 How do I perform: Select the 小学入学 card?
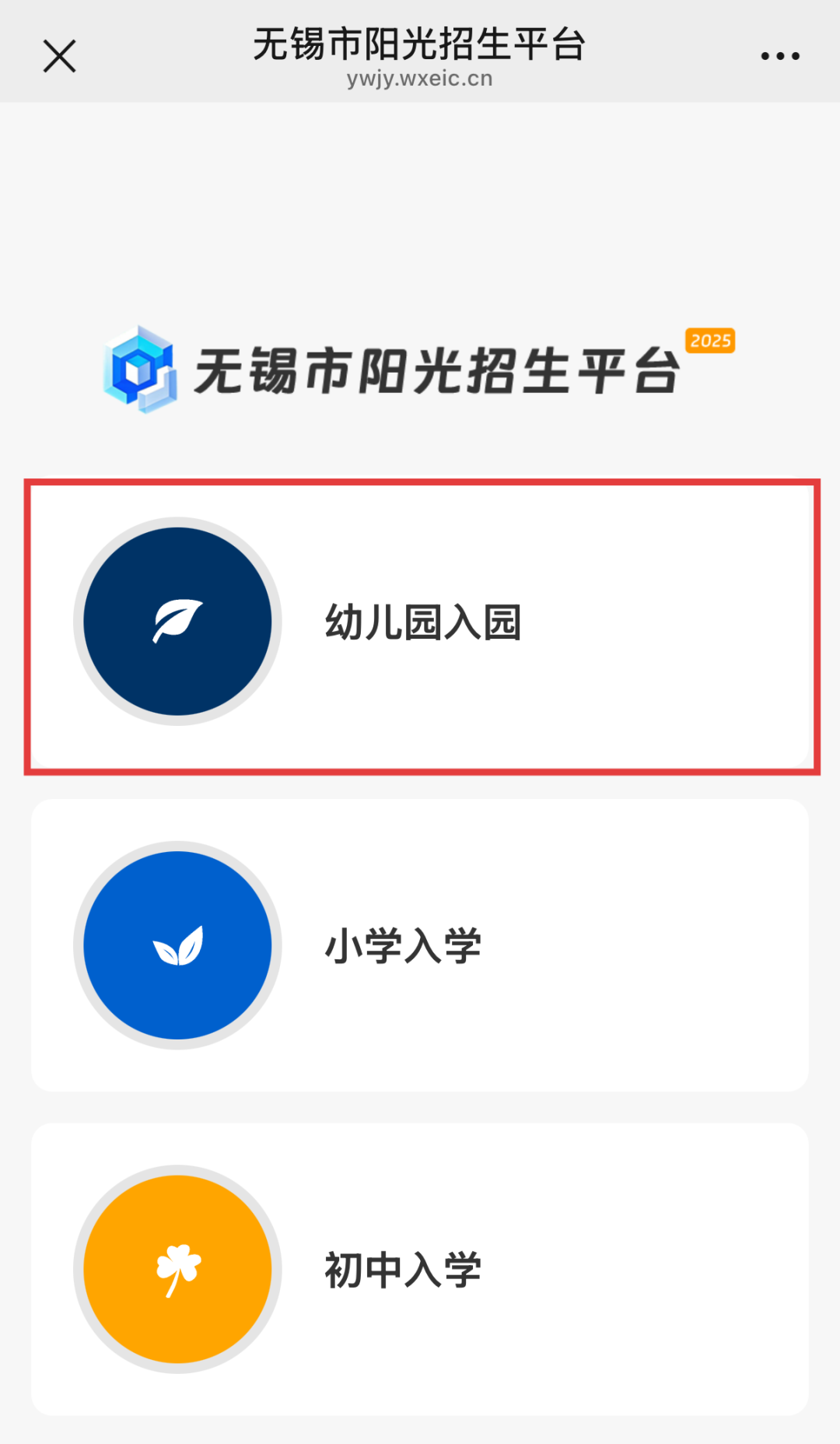pos(419,945)
